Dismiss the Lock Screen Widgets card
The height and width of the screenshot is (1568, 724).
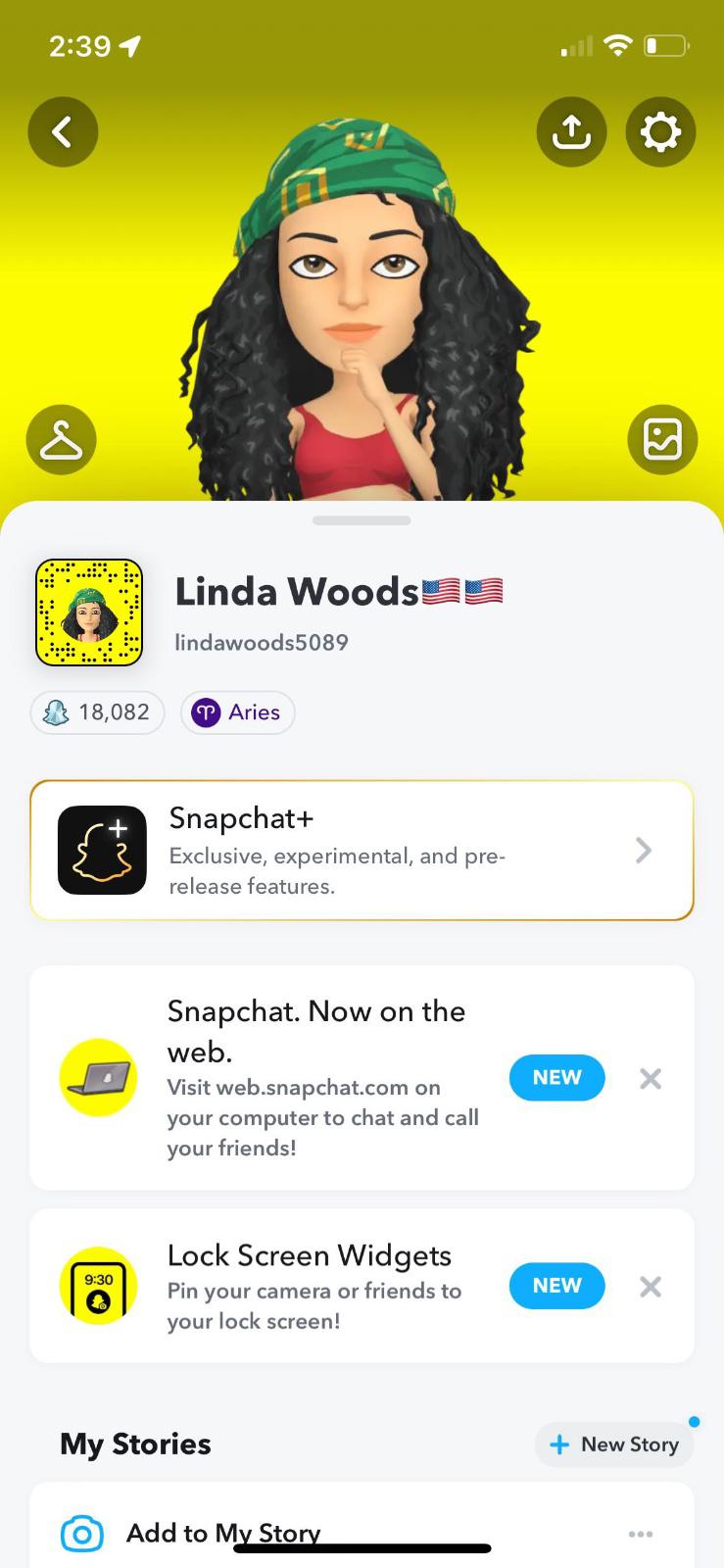(x=651, y=1287)
